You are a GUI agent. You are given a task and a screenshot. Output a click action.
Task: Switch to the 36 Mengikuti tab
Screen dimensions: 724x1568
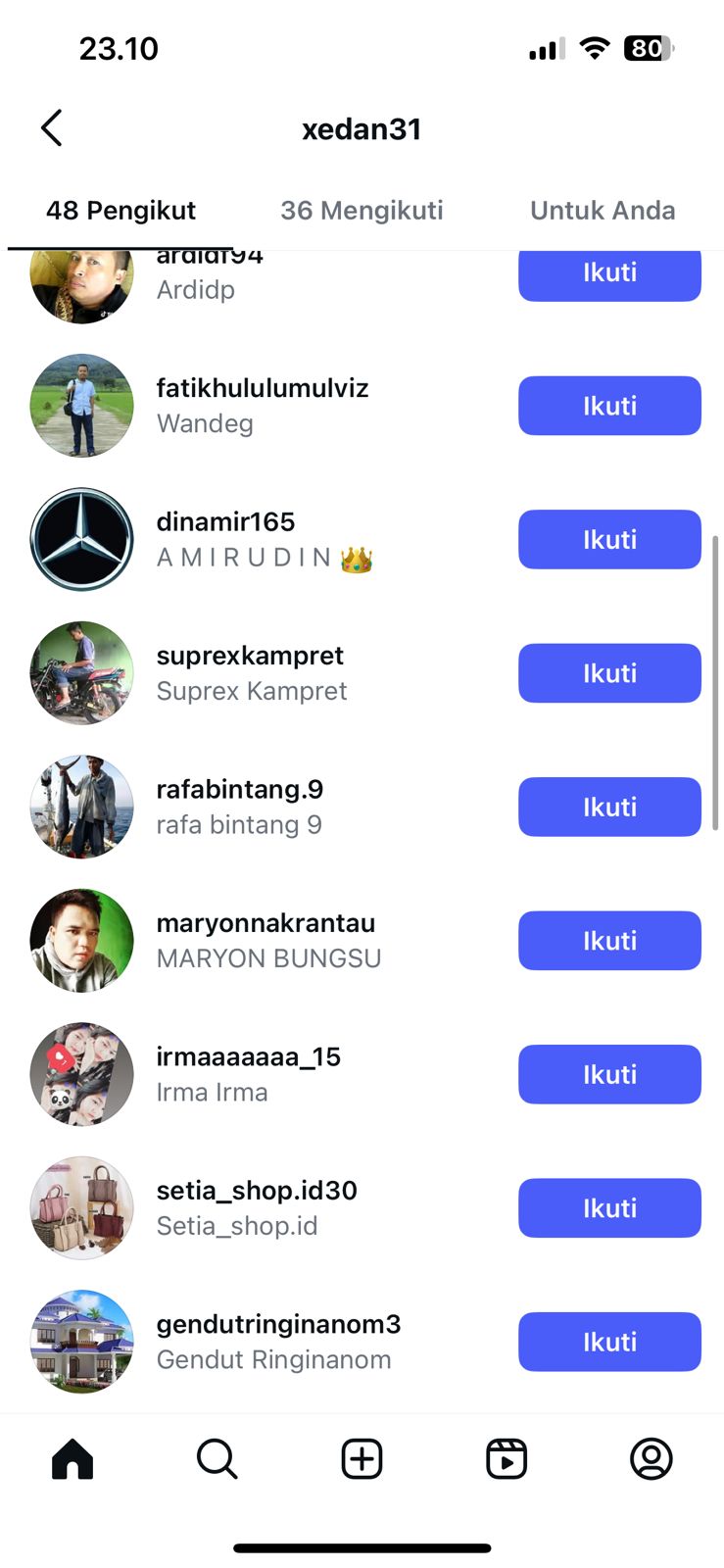[x=362, y=211]
